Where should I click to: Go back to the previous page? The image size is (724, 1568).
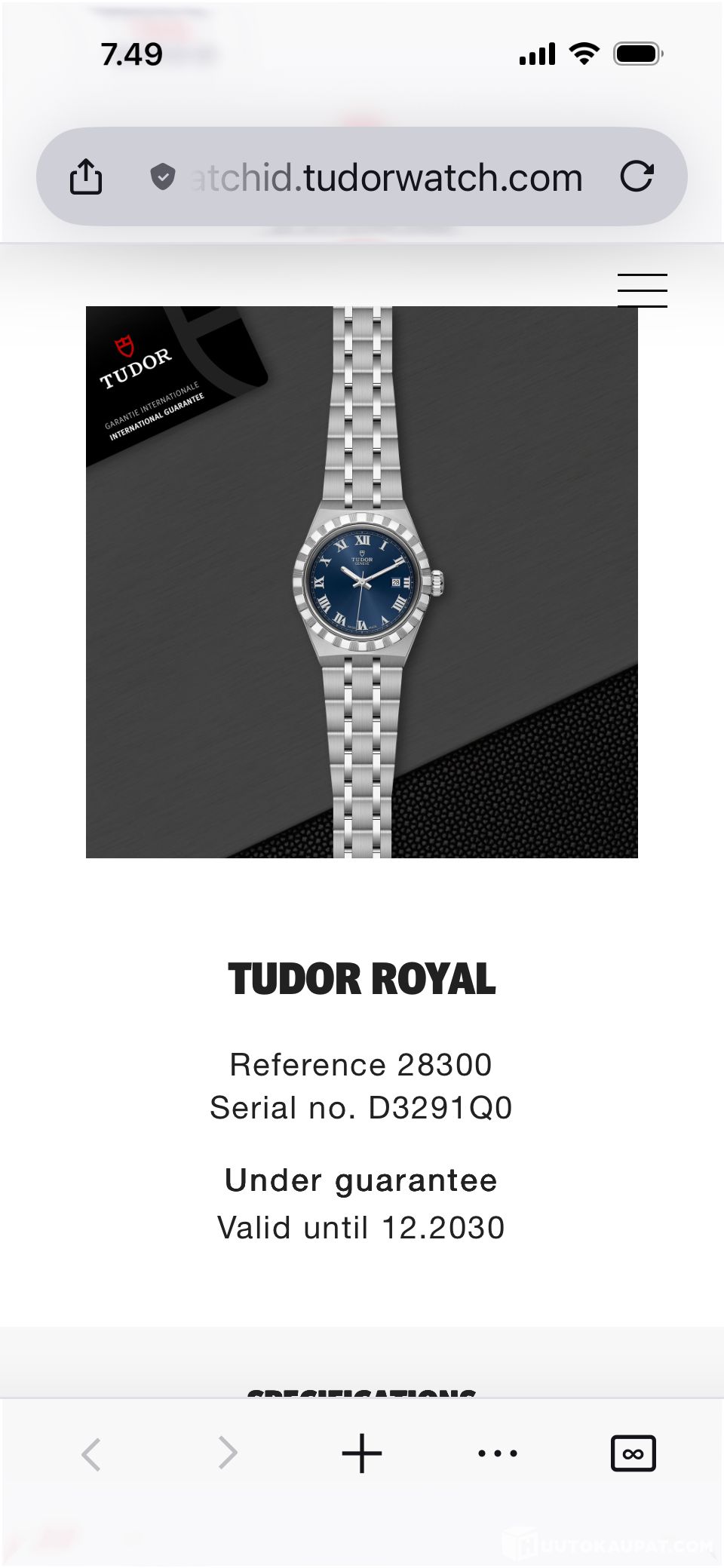[x=91, y=1453]
